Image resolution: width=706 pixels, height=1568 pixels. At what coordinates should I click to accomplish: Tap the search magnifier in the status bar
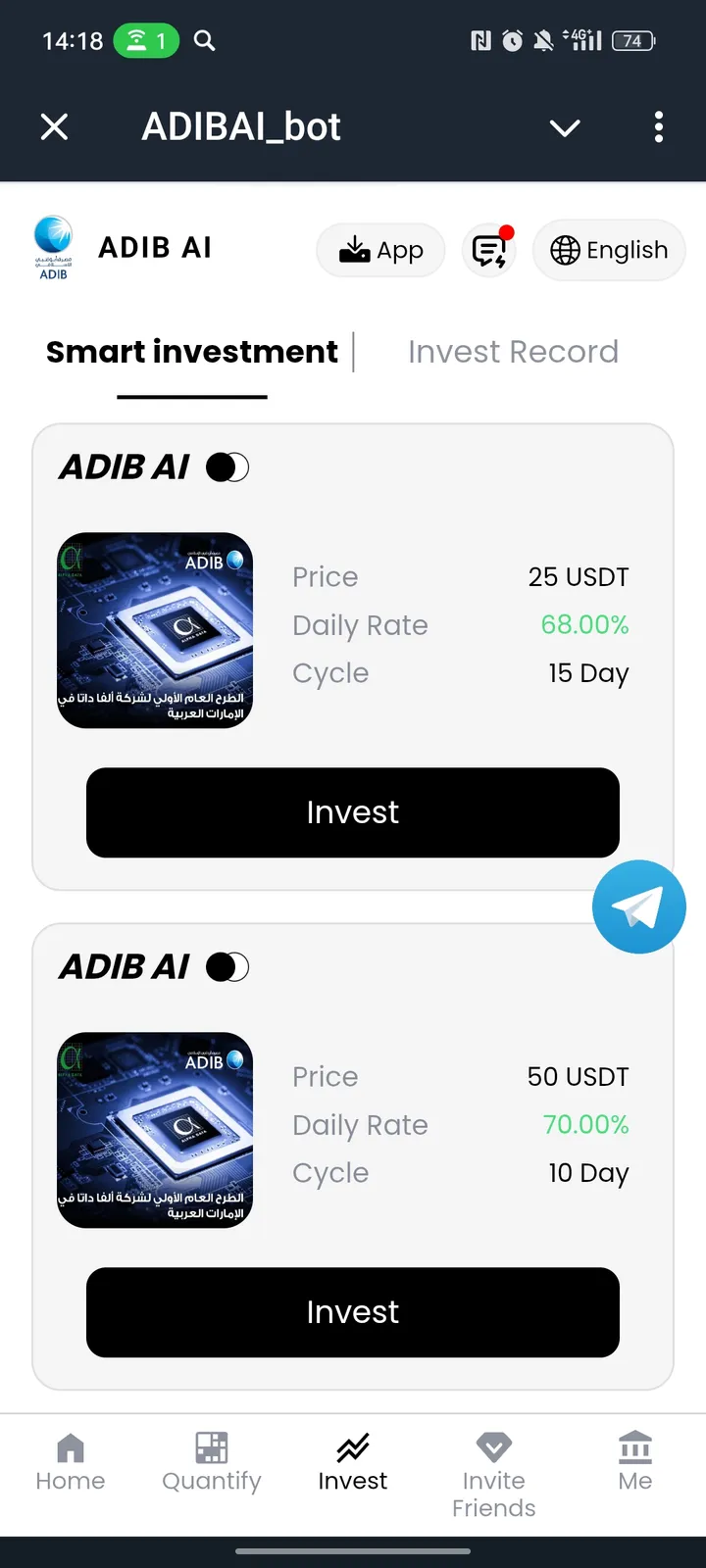pos(205,41)
